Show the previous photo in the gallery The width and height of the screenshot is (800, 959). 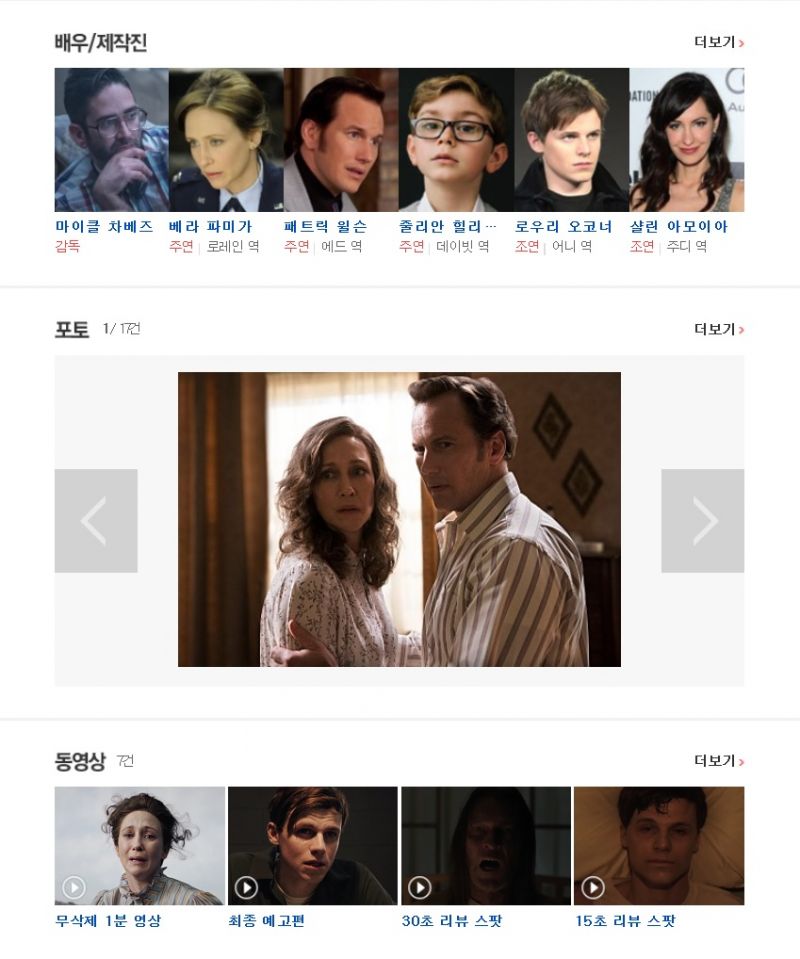point(95,521)
